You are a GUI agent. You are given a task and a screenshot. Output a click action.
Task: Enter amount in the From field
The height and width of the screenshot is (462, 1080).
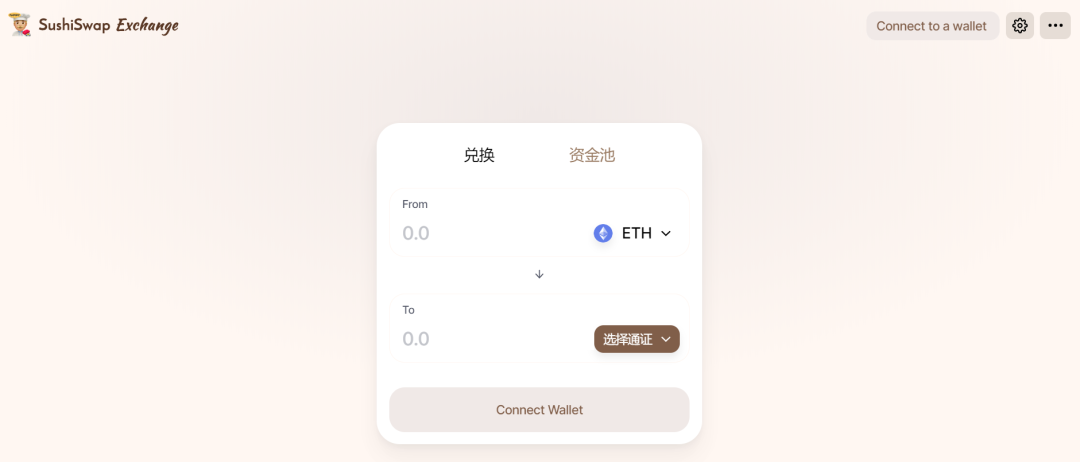480,233
